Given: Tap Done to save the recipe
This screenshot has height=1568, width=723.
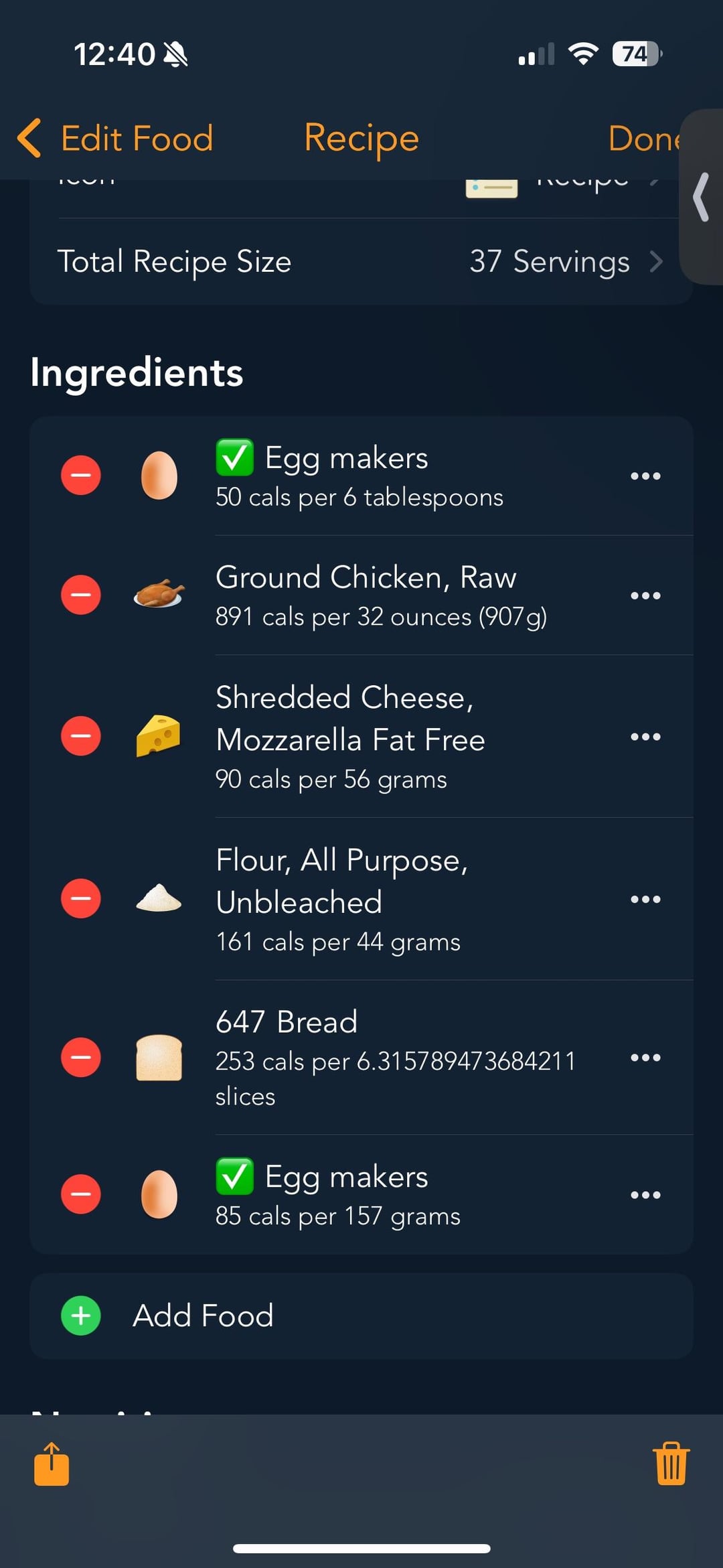Looking at the screenshot, I should click(644, 139).
